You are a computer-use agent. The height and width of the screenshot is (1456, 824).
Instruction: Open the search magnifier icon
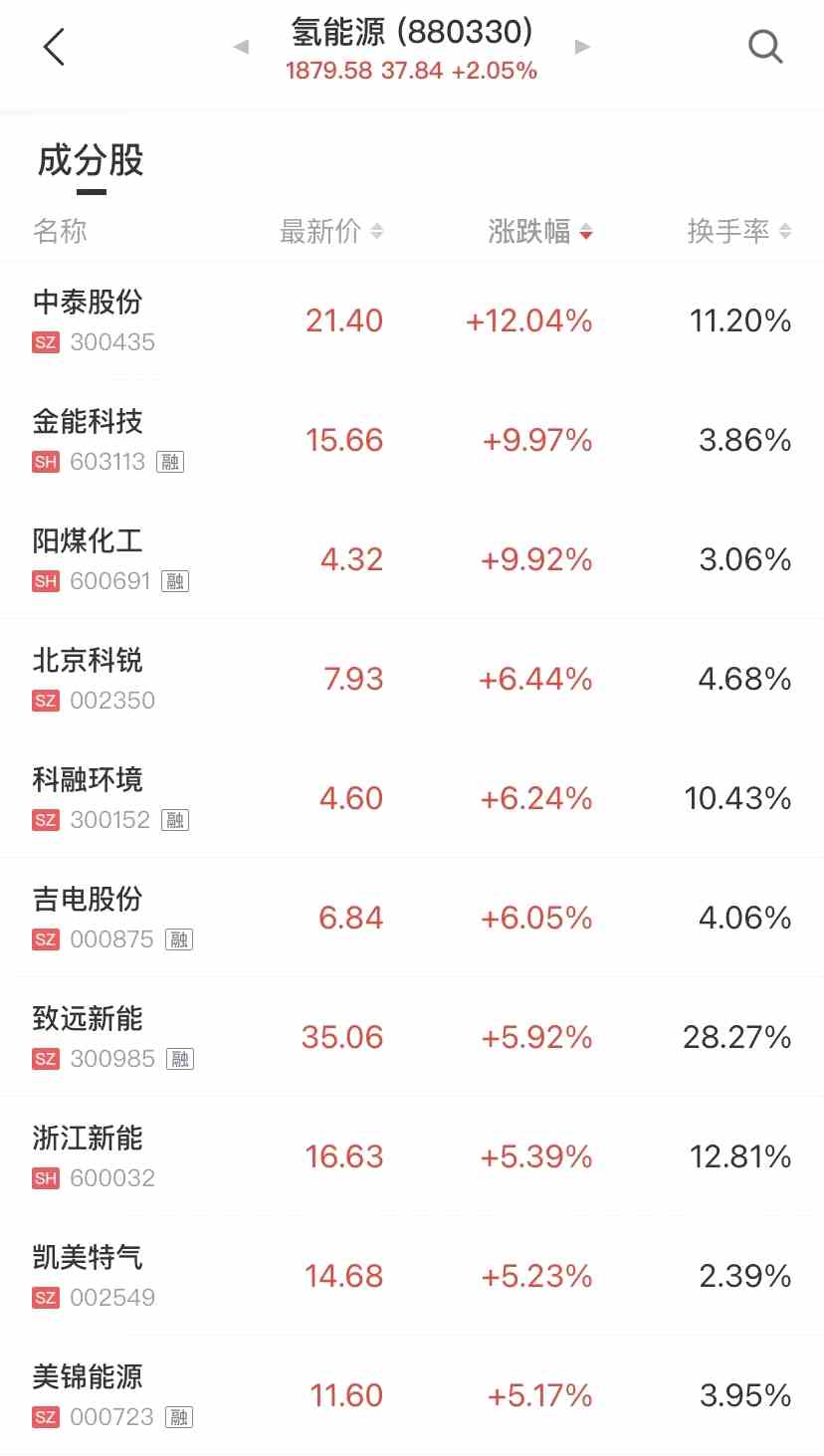pos(764,47)
